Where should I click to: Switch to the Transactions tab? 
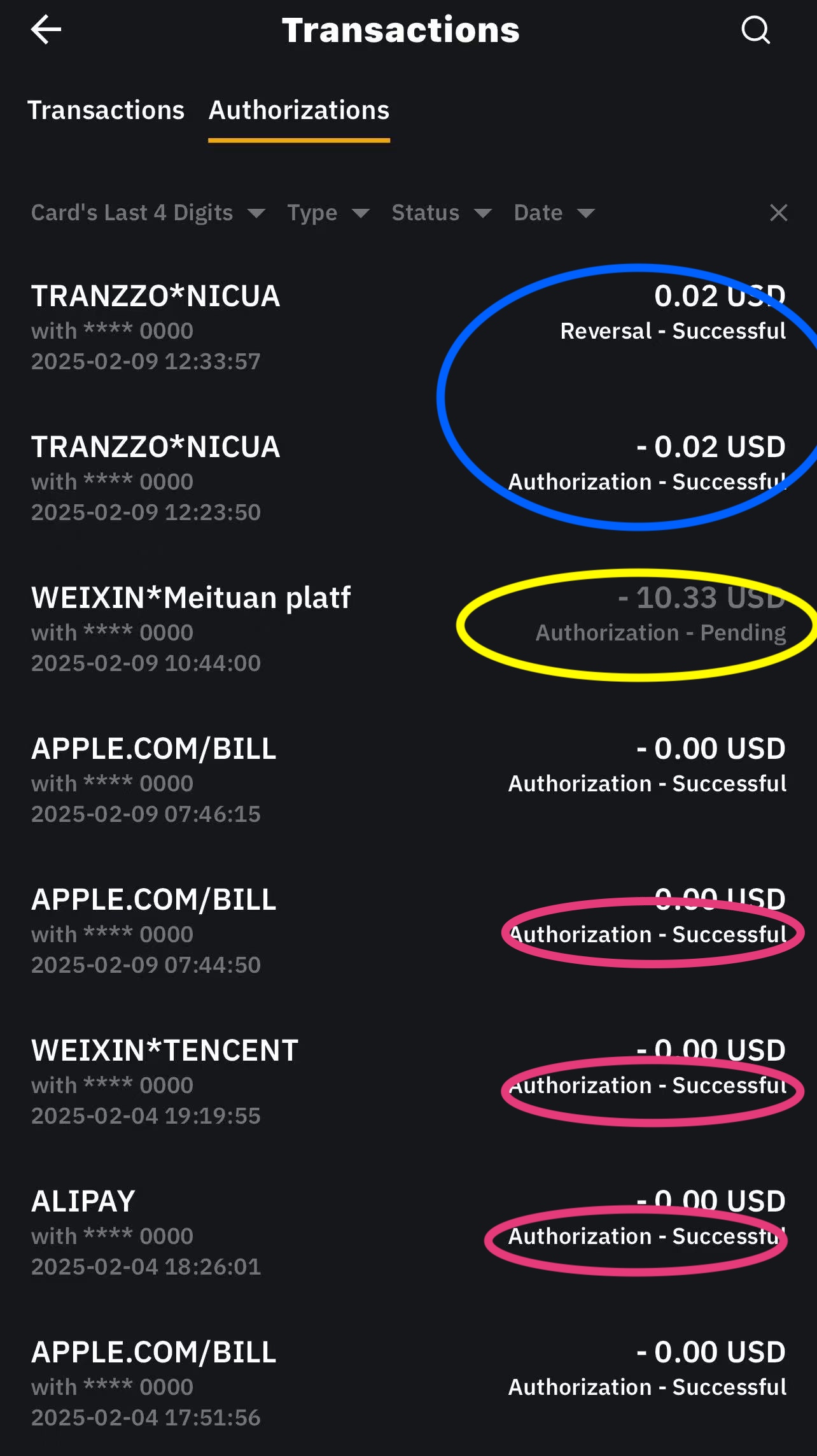click(105, 110)
